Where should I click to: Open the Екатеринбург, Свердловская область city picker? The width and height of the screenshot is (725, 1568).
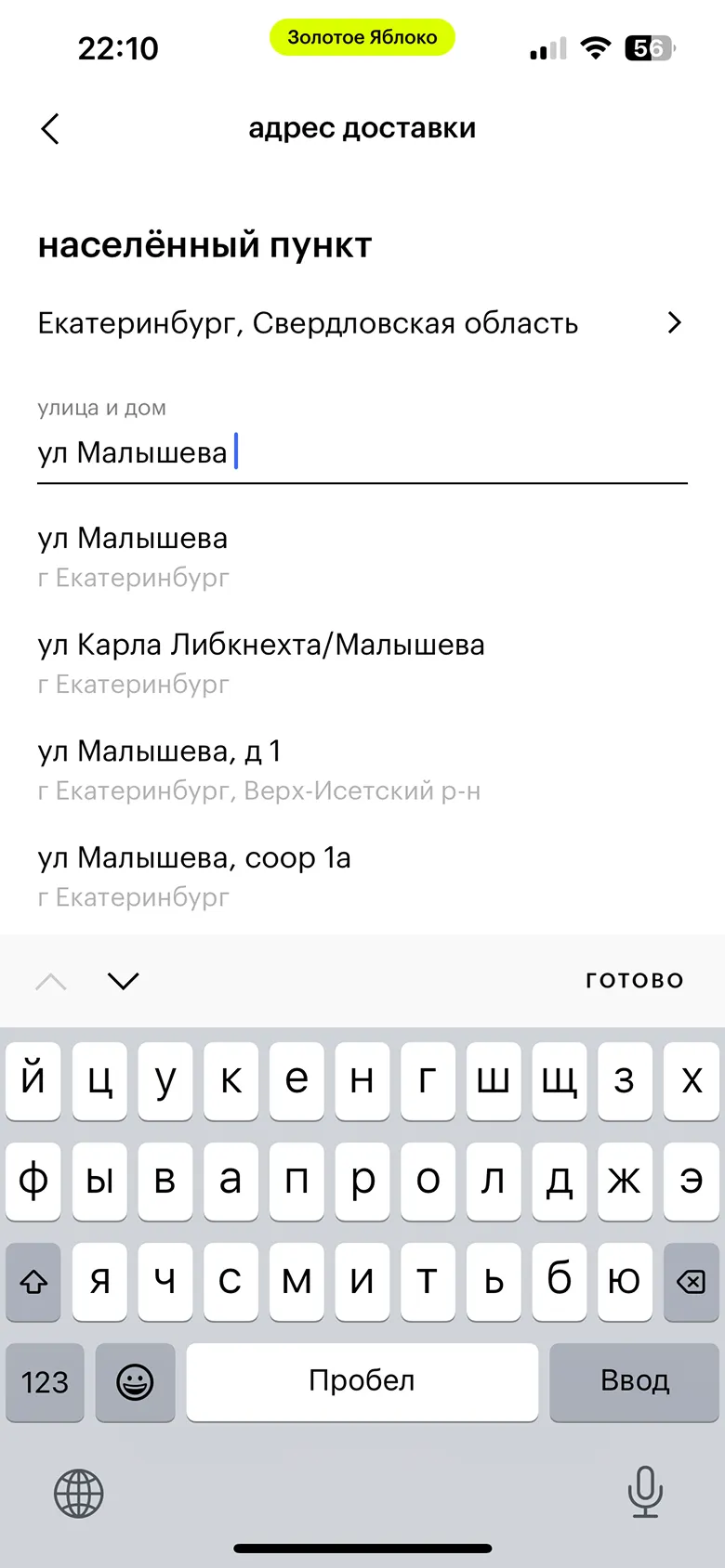point(361,323)
